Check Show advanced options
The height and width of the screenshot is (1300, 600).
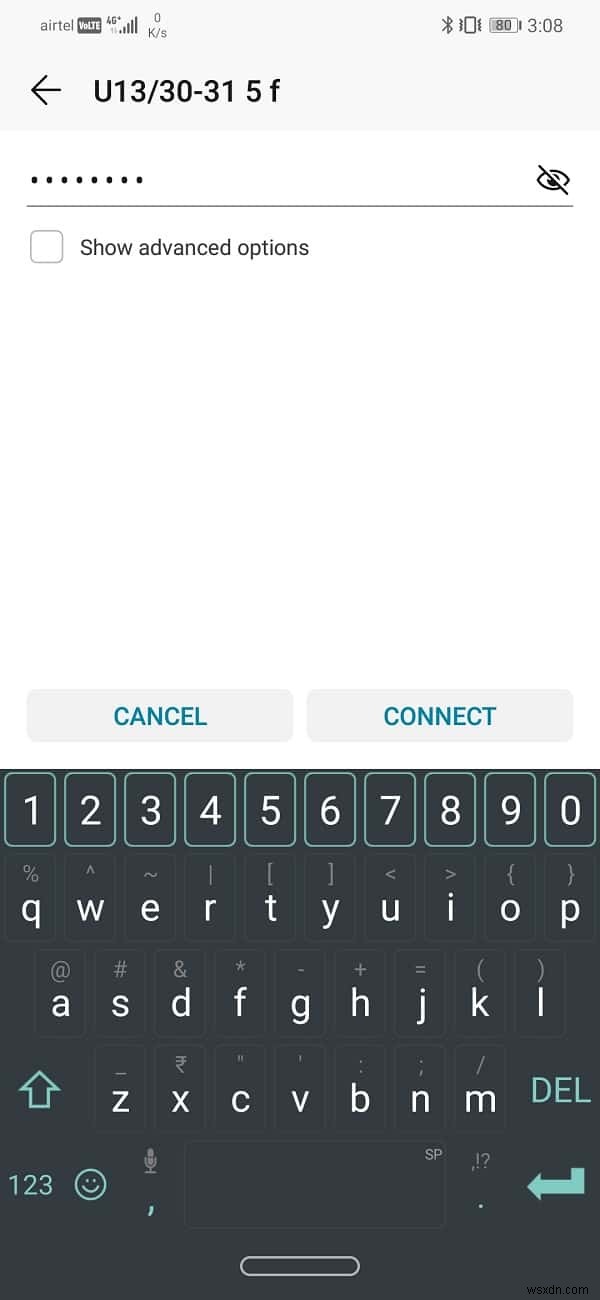(47, 247)
